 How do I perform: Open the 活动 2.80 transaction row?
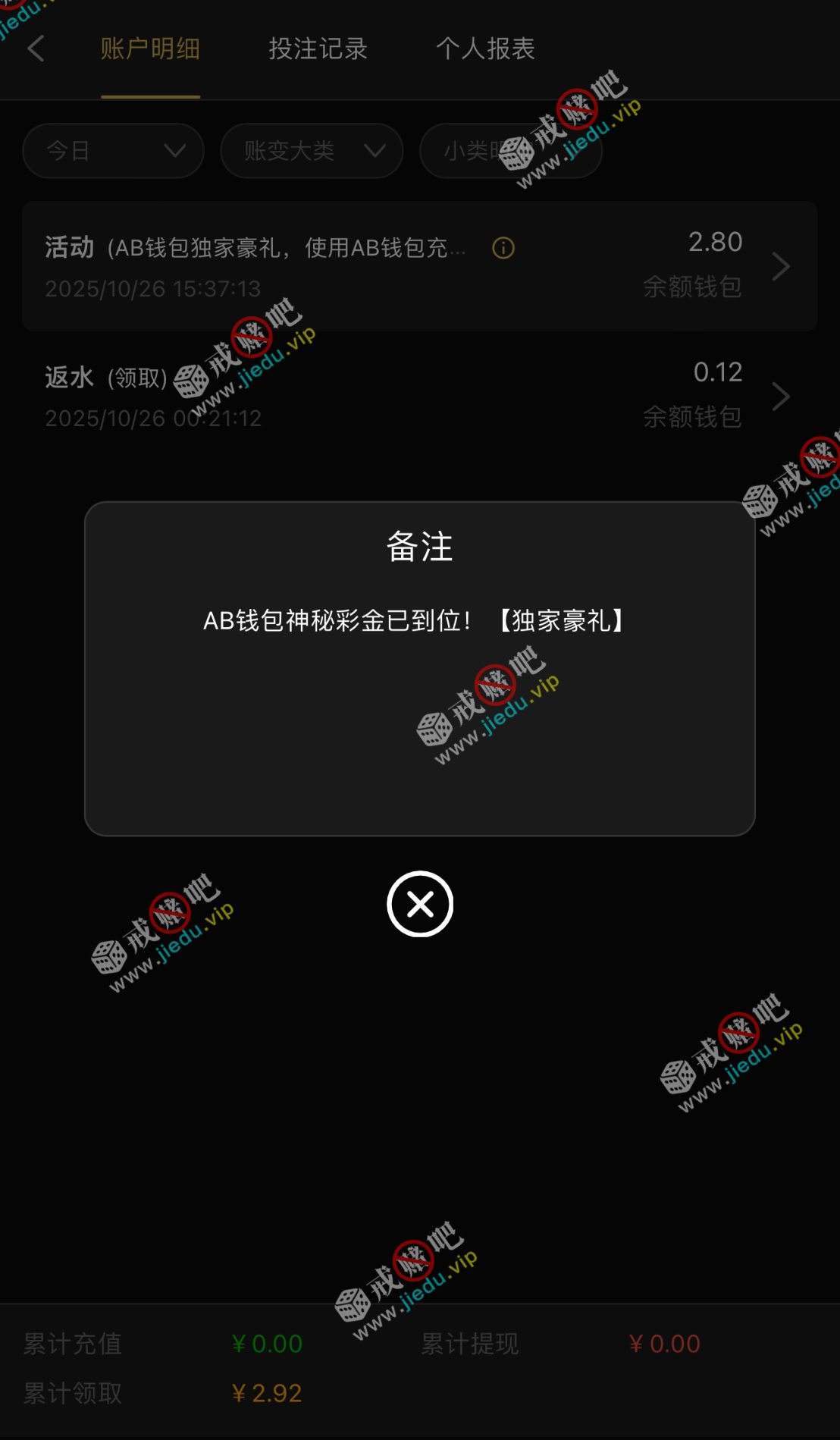point(419,266)
